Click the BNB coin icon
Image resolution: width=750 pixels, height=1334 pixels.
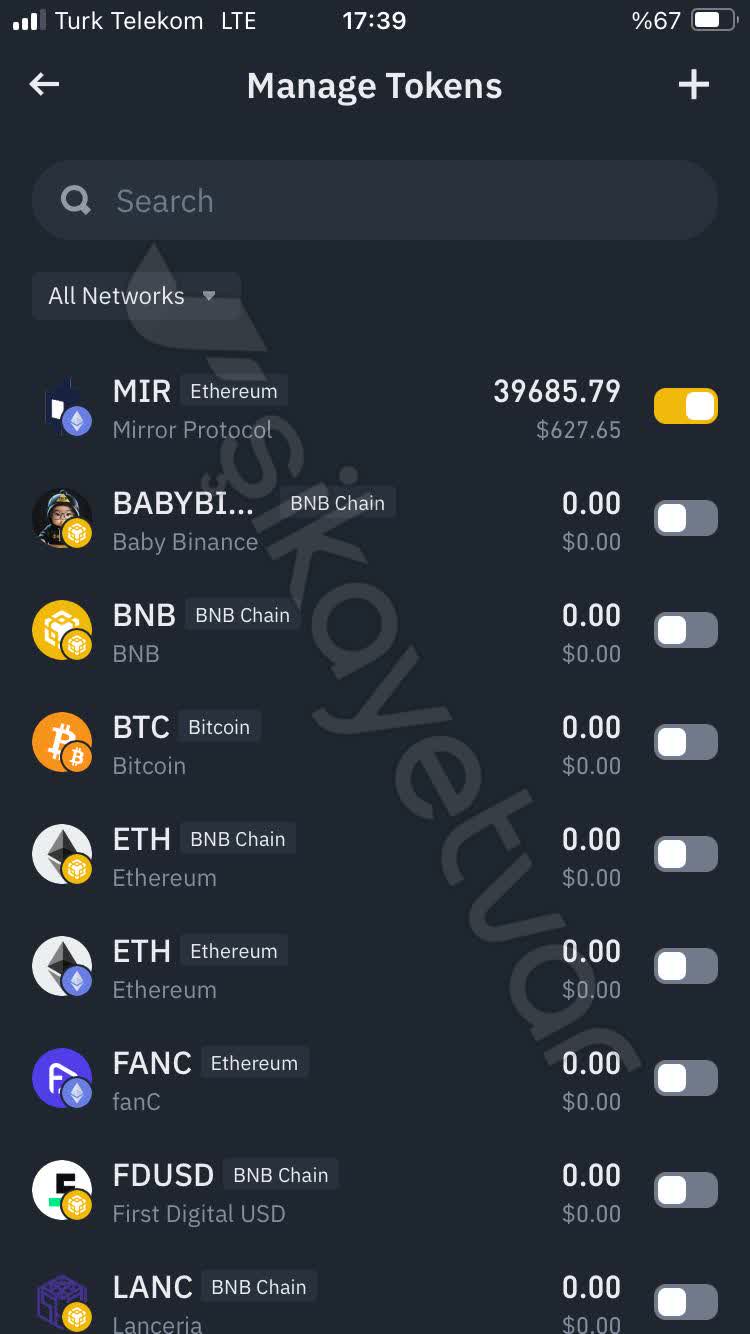pyautogui.click(x=62, y=630)
